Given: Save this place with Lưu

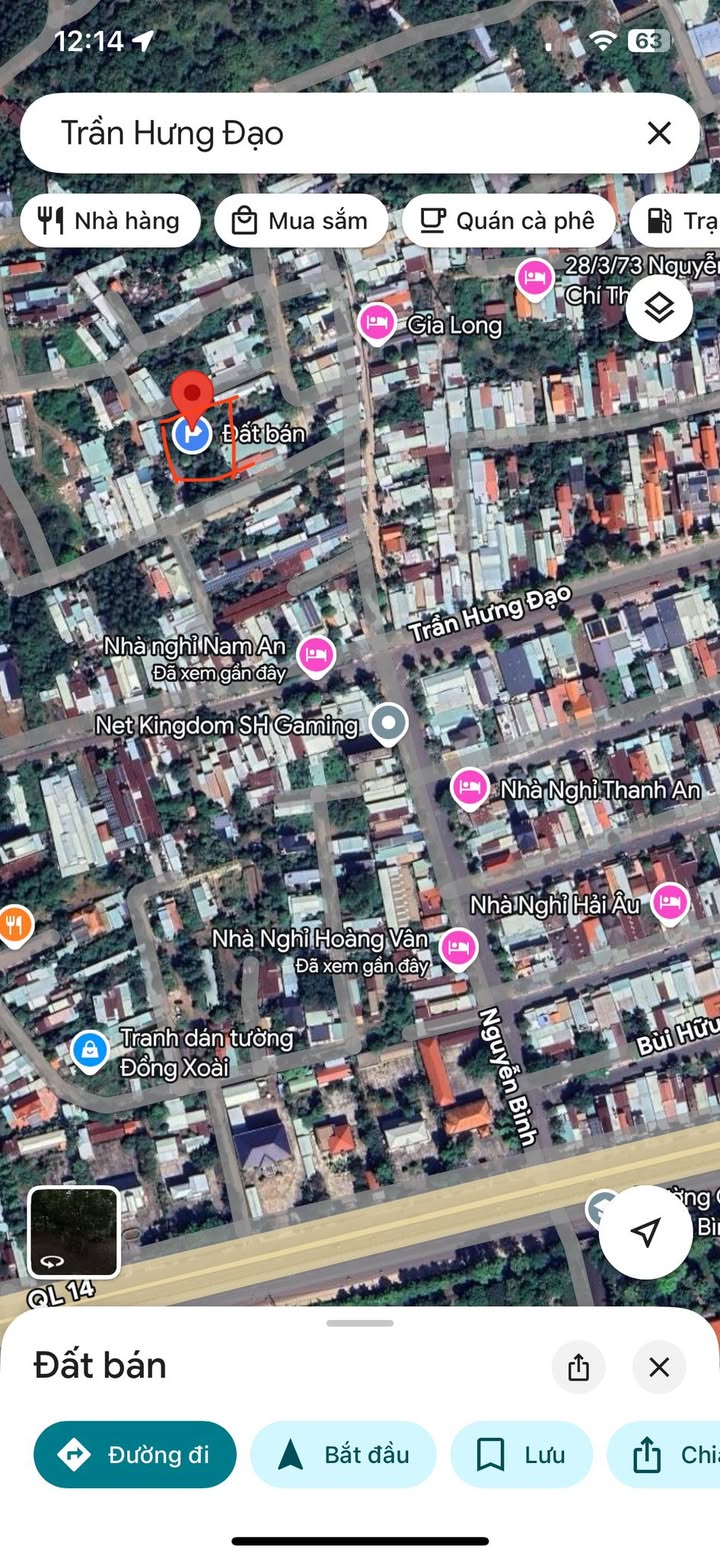Looking at the screenshot, I should click(x=521, y=1455).
